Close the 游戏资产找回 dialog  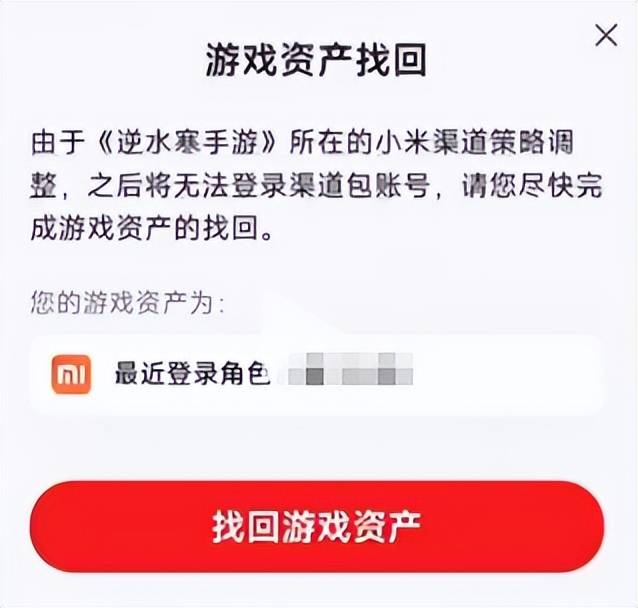tap(605, 37)
